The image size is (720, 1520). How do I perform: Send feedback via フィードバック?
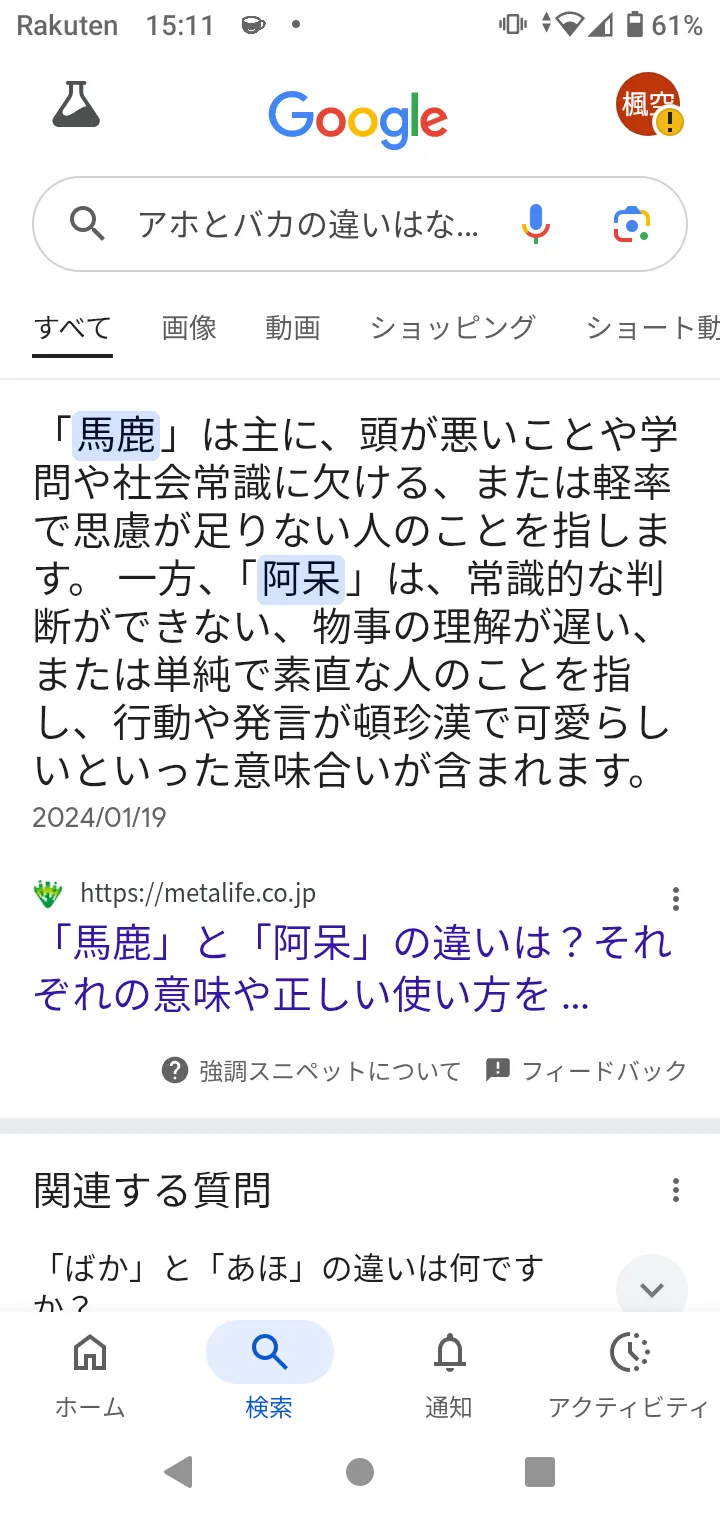point(586,1071)
